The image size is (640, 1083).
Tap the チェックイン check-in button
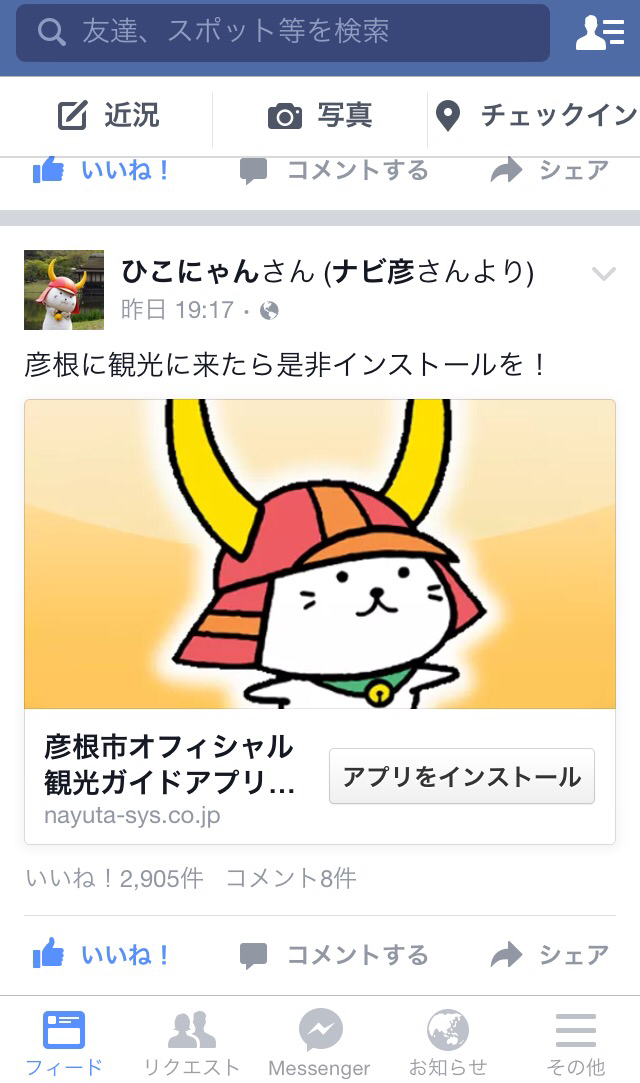(x=535, y=115)
